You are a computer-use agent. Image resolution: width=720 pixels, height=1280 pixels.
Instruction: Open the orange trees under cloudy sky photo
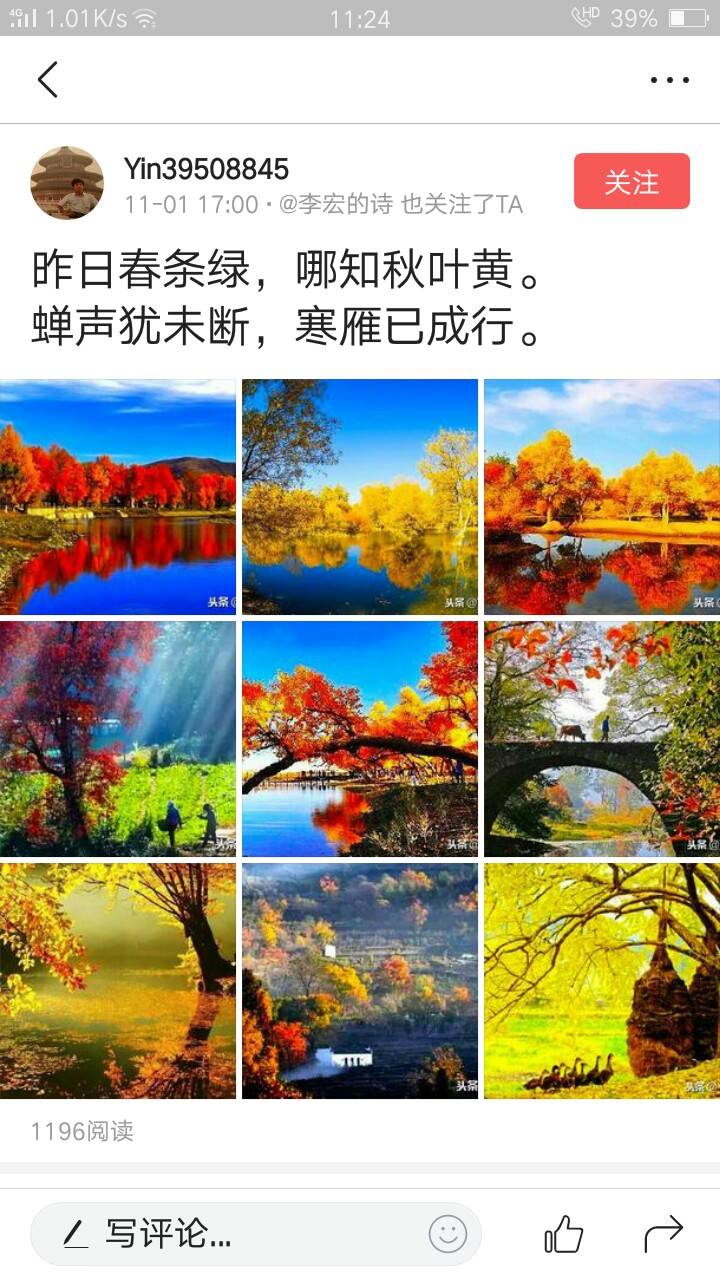point(601,497)
